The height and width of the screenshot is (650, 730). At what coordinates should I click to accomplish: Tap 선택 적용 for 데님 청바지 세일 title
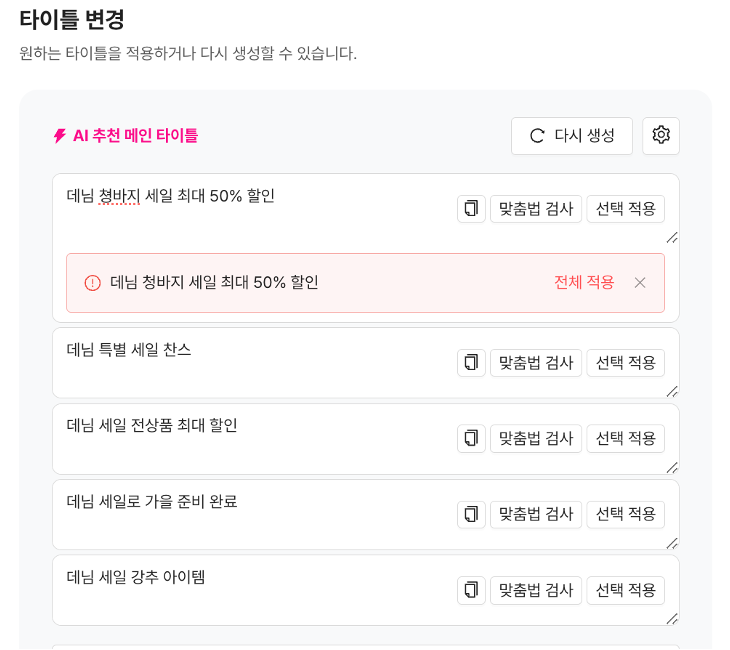coord(625,209)
